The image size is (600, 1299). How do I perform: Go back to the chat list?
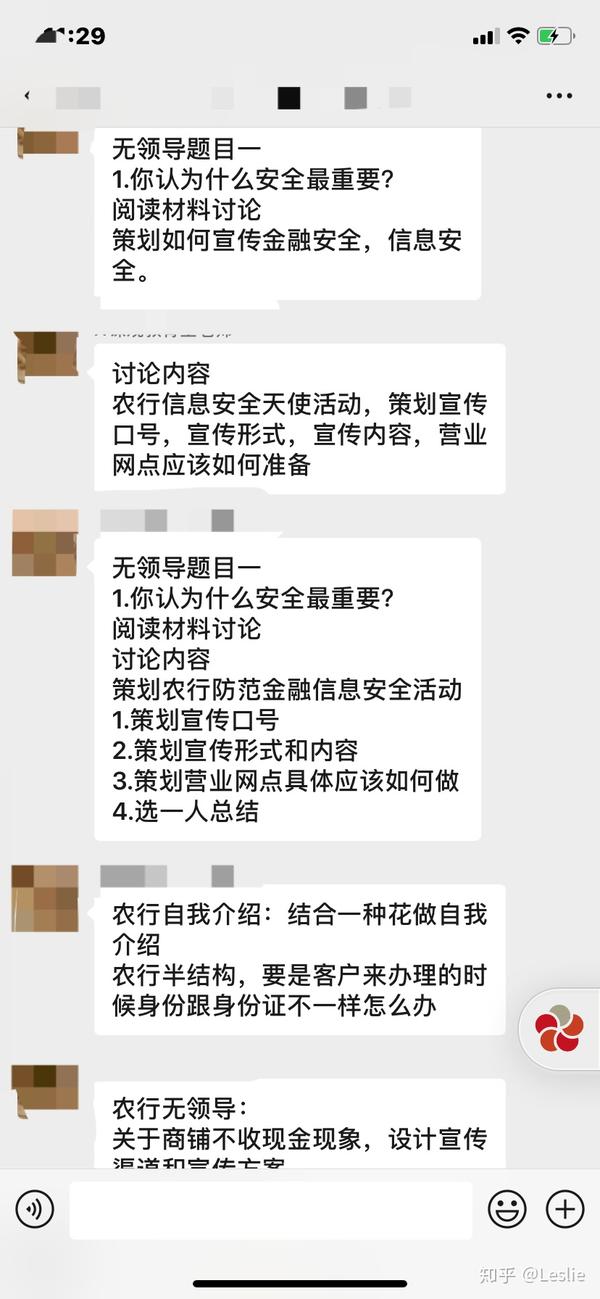pos(27,96)
